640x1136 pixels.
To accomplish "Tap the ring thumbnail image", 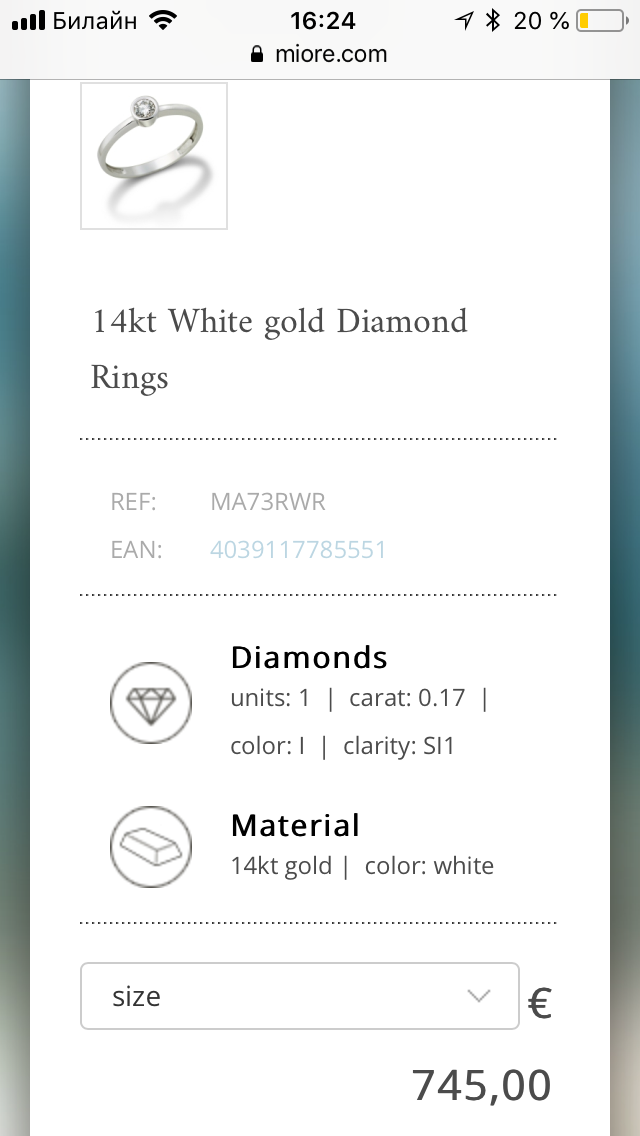I will click(x=154, y=156).
